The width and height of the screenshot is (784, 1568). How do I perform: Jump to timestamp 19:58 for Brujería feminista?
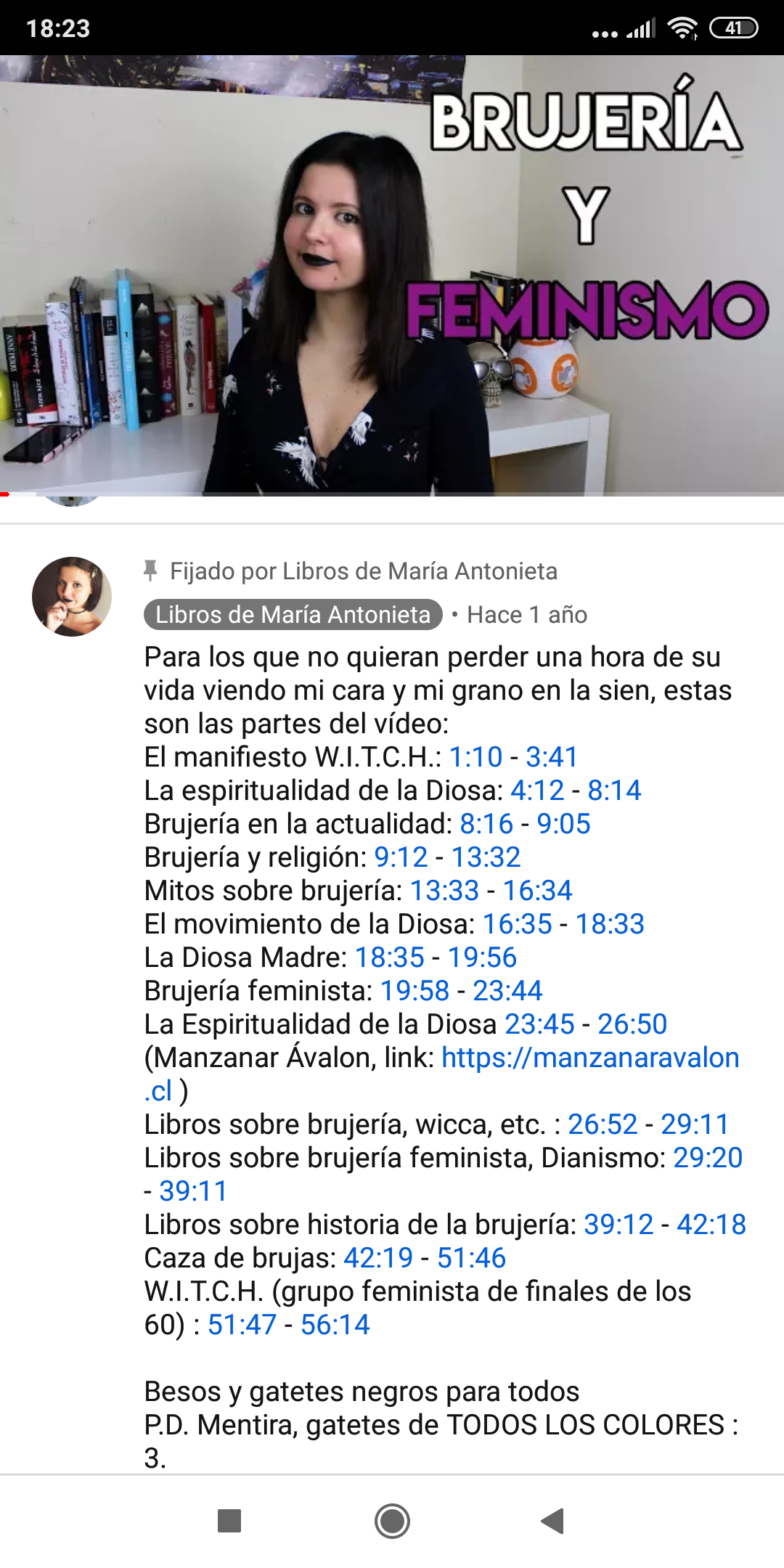tap(415, 991)
